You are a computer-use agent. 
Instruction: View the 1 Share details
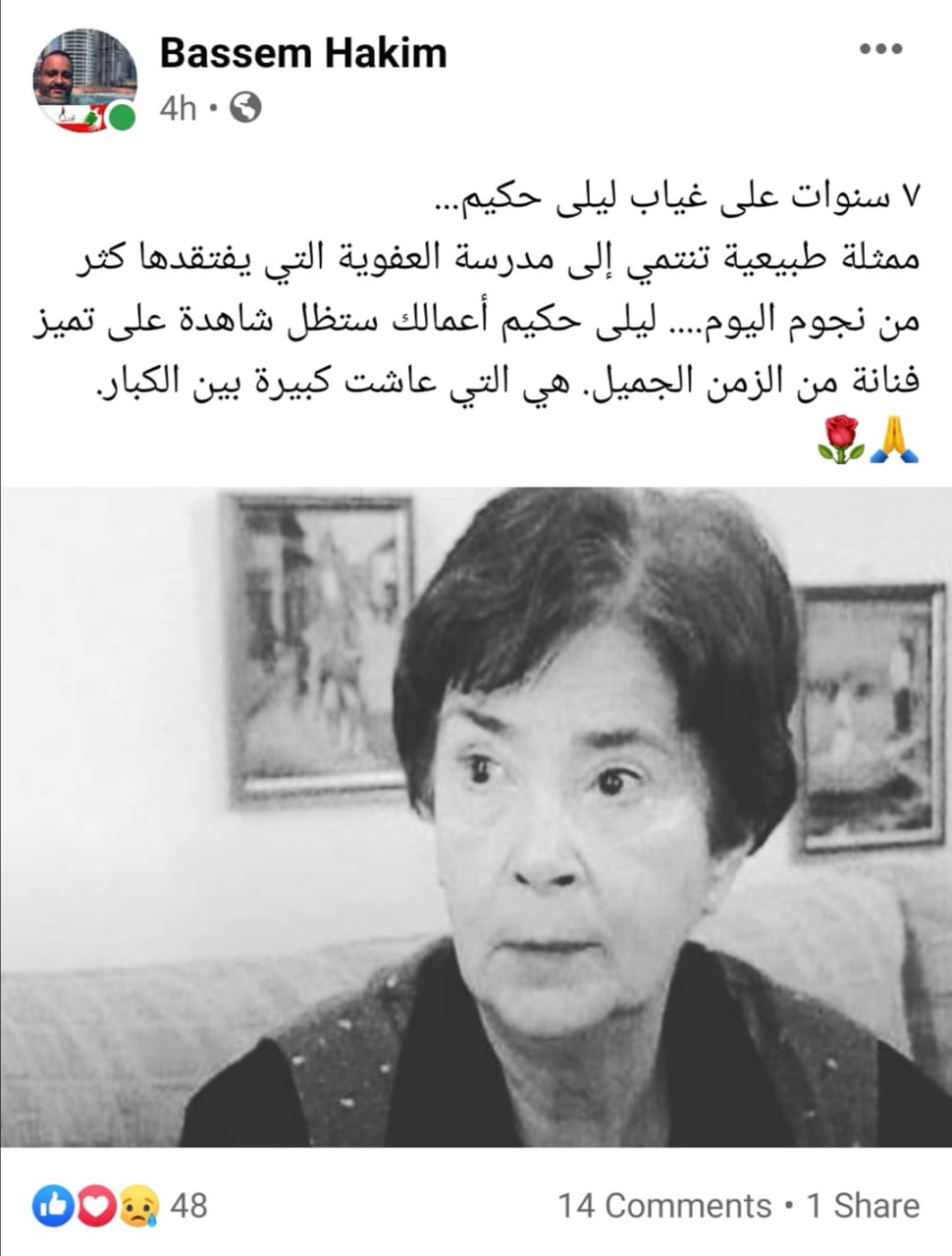(x=863, y=1205)
